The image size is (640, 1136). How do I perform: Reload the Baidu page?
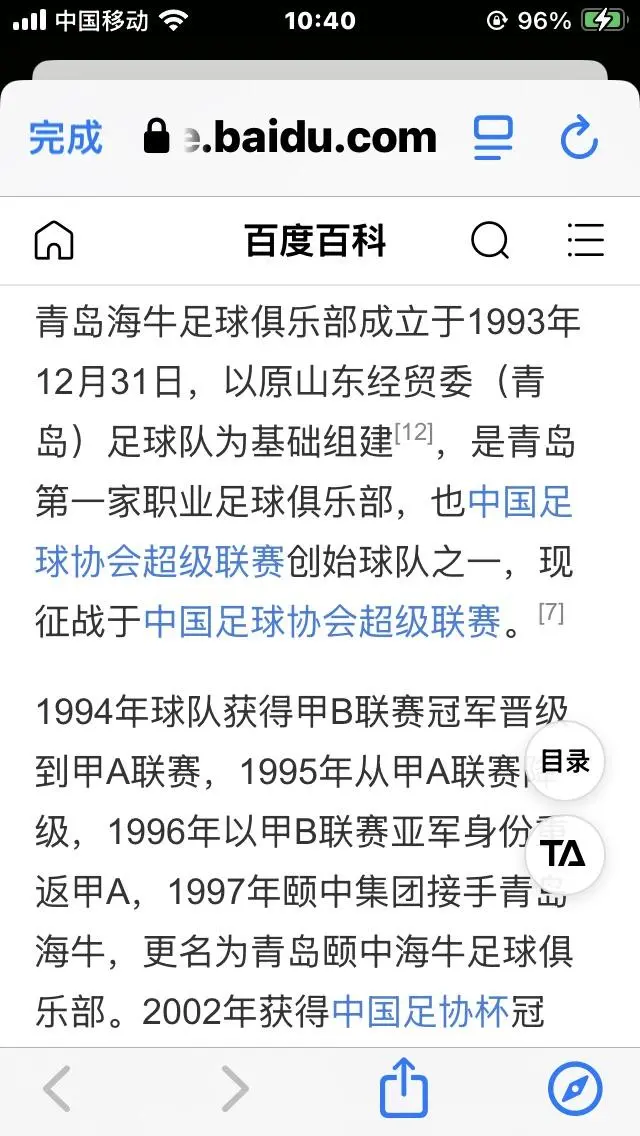click(579, 138)
